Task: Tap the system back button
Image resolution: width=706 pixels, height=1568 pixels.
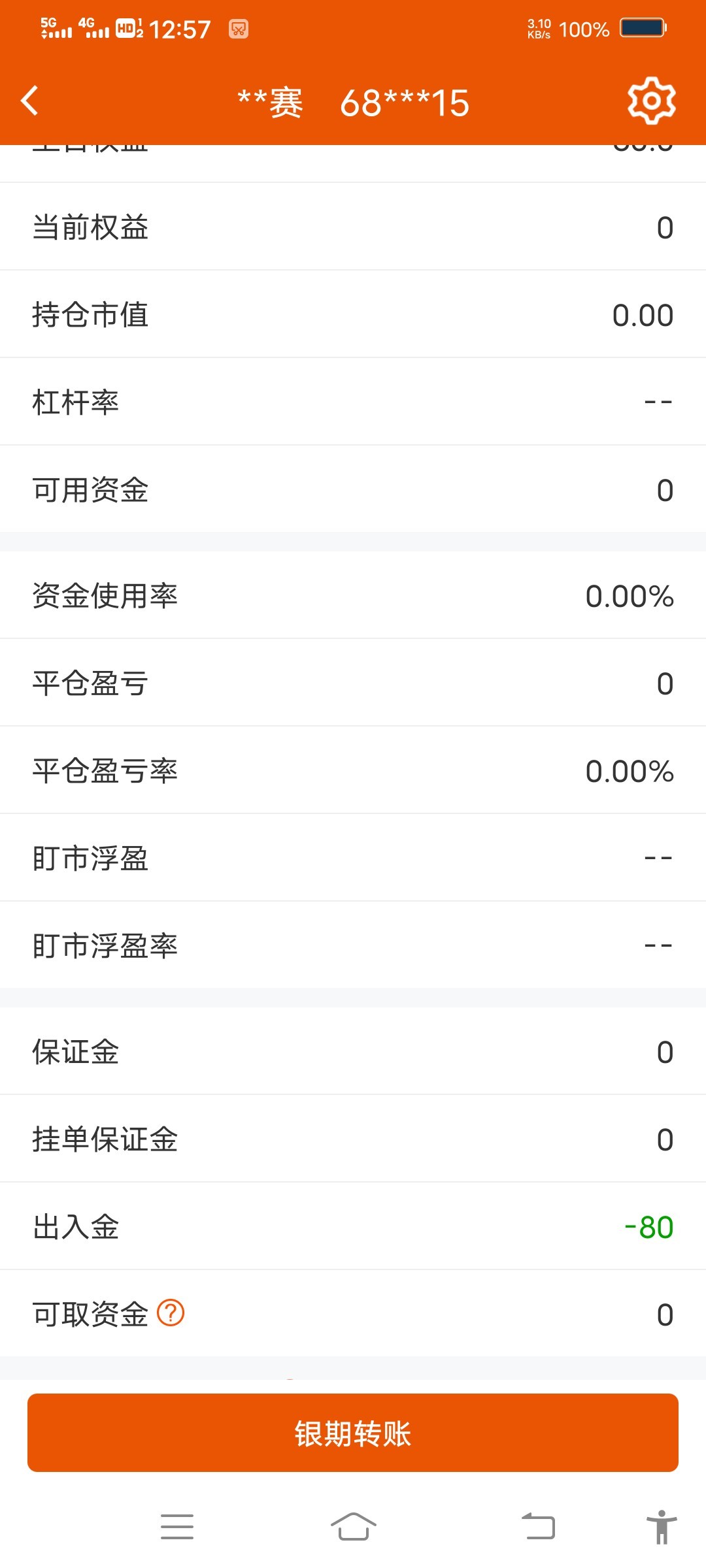Action: 538,1527
